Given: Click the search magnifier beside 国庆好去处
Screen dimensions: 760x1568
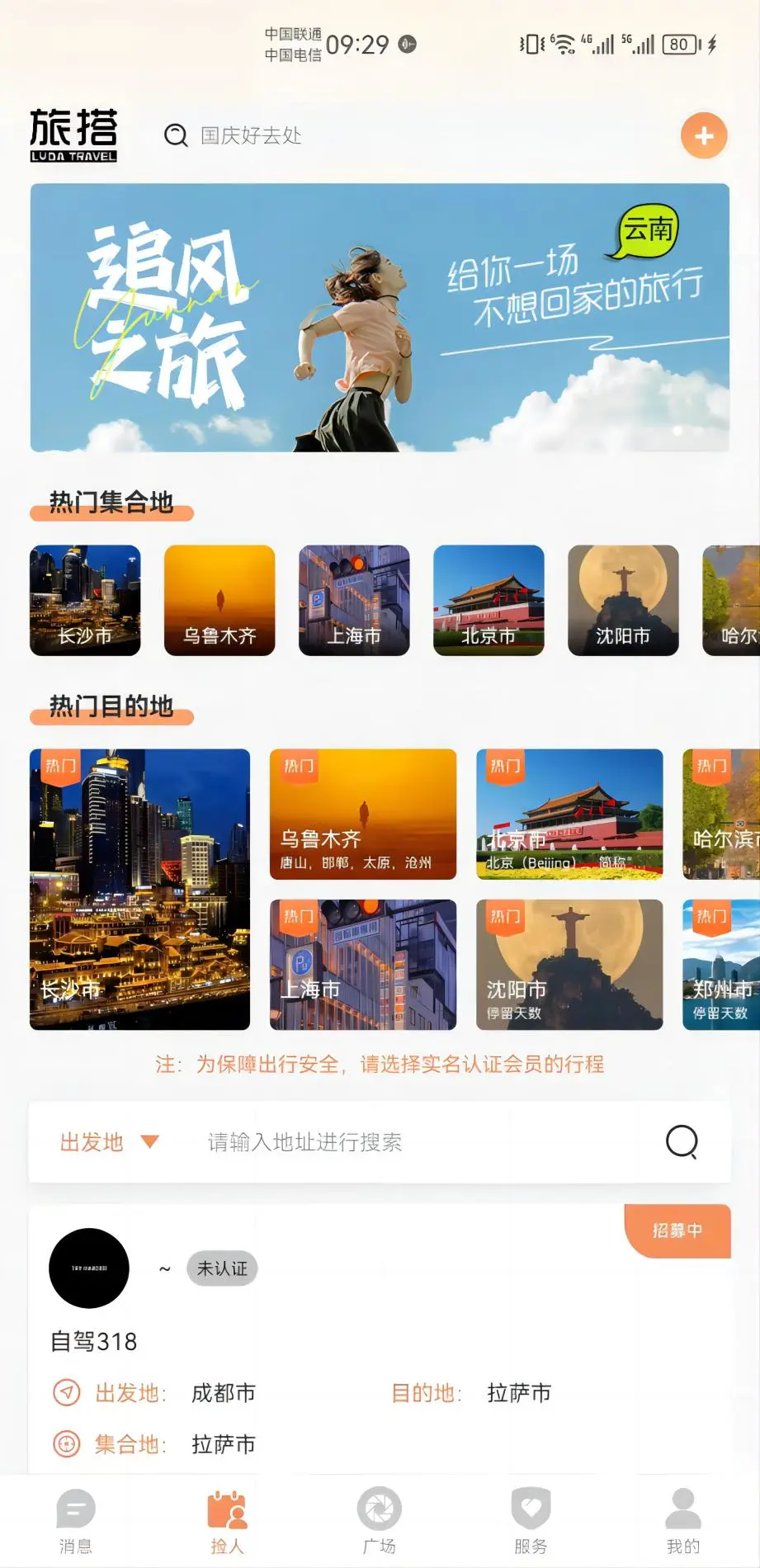Looking at the screenshot, I should [175, 135].
